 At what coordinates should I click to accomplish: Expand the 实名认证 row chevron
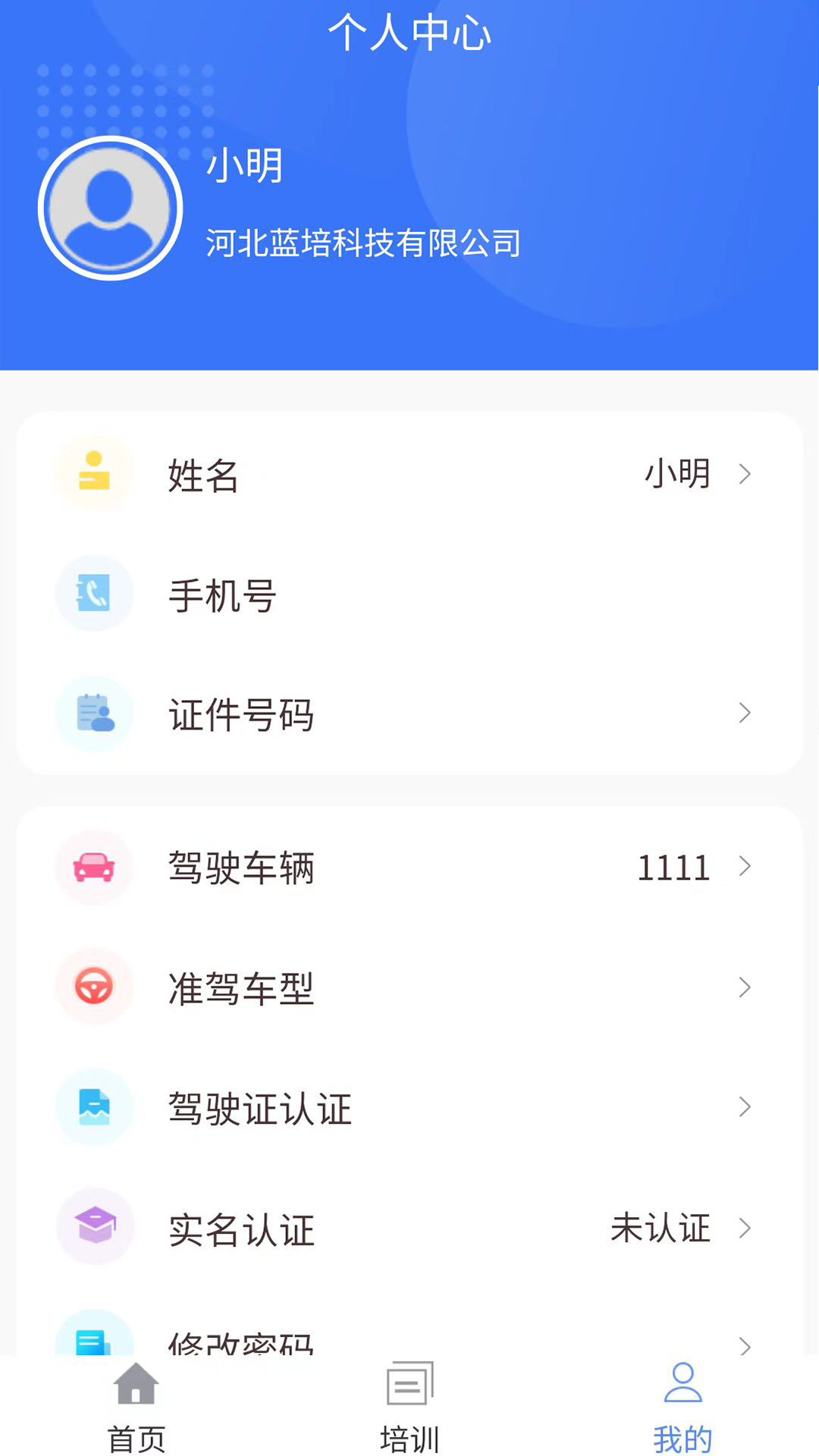745,1229
